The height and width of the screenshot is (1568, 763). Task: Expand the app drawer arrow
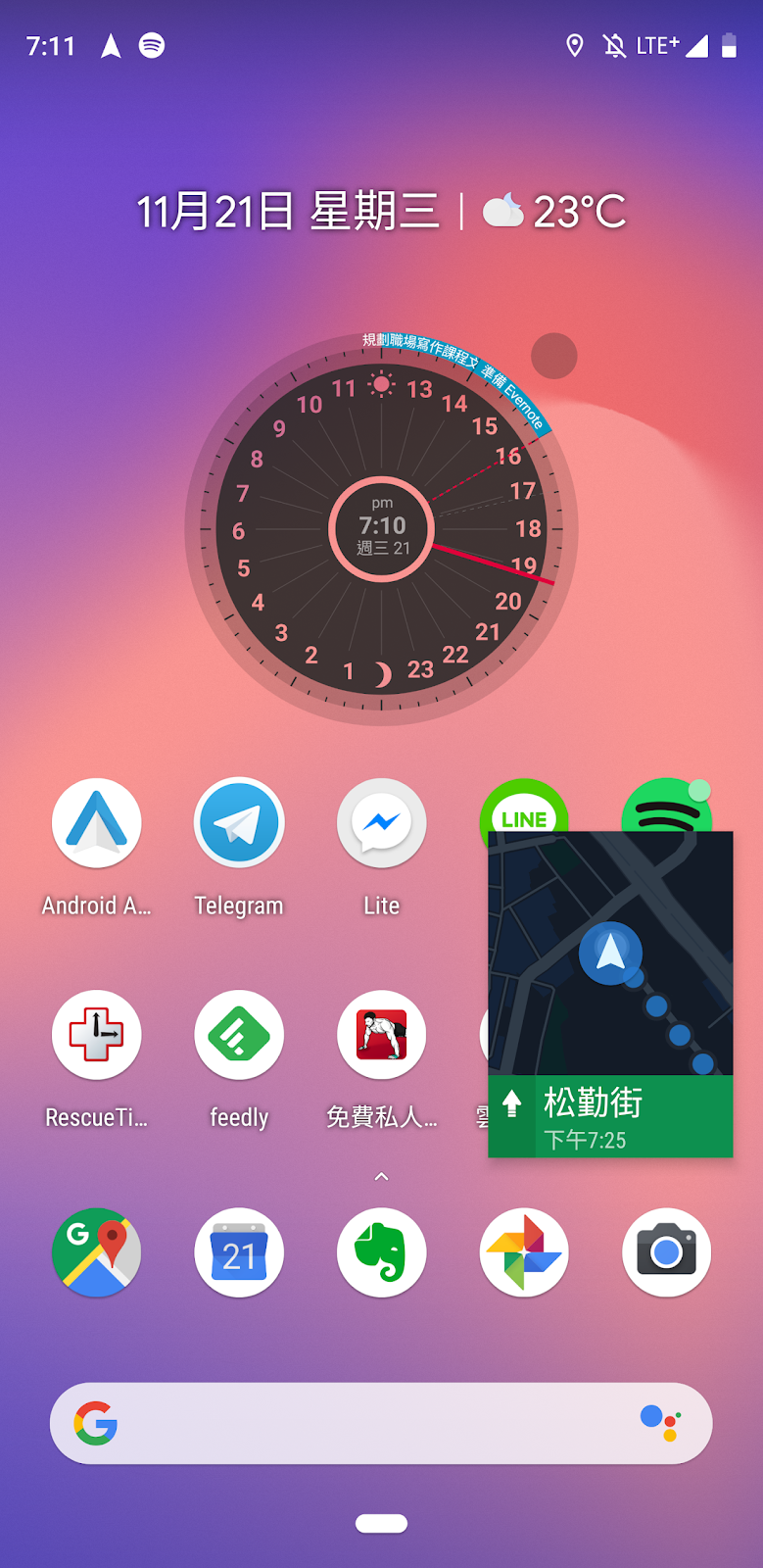(x=382, y=1176)
